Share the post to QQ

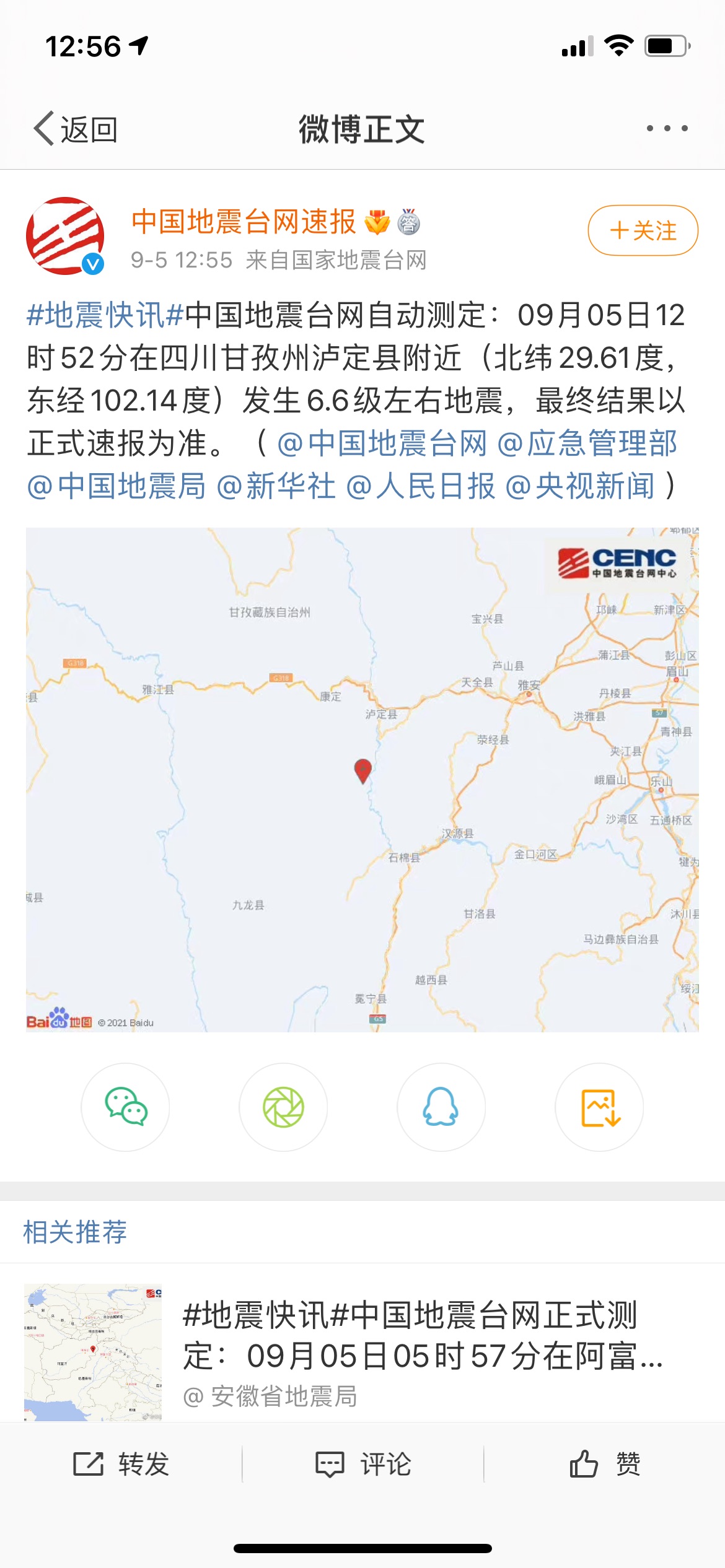441,1107
